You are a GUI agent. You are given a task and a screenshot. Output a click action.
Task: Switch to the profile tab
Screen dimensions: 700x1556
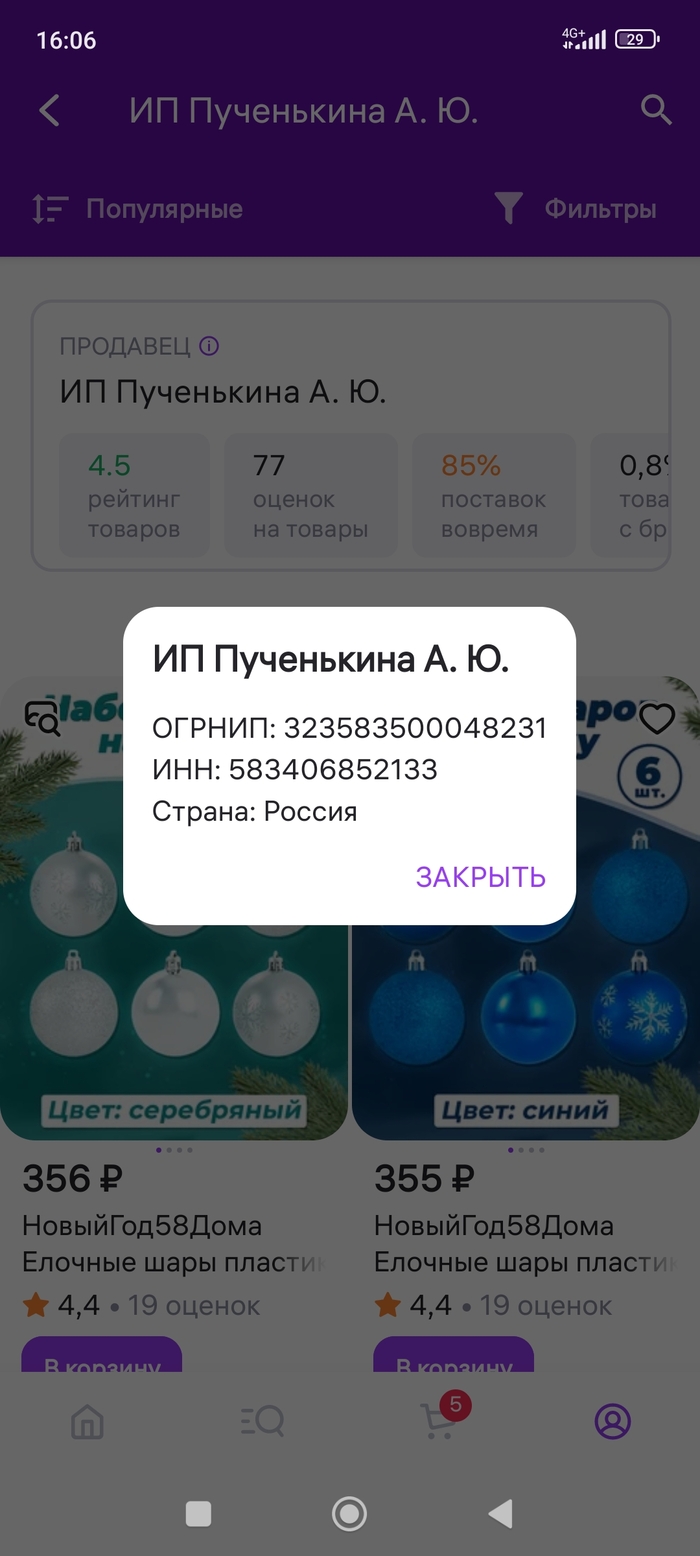point(613,1421)
